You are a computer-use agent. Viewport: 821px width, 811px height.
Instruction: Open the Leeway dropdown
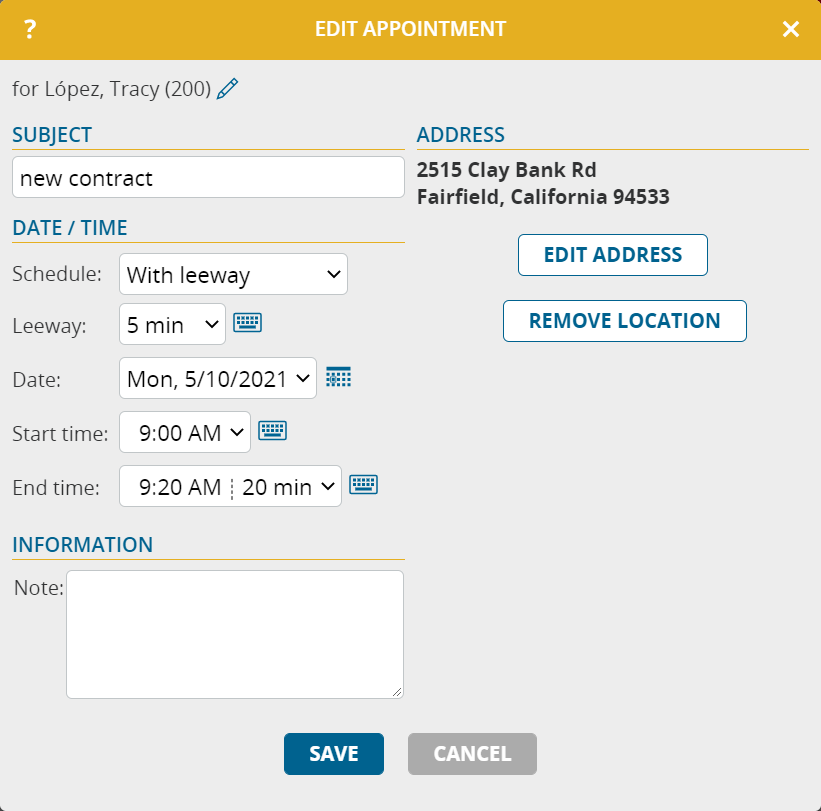[172, 325]
